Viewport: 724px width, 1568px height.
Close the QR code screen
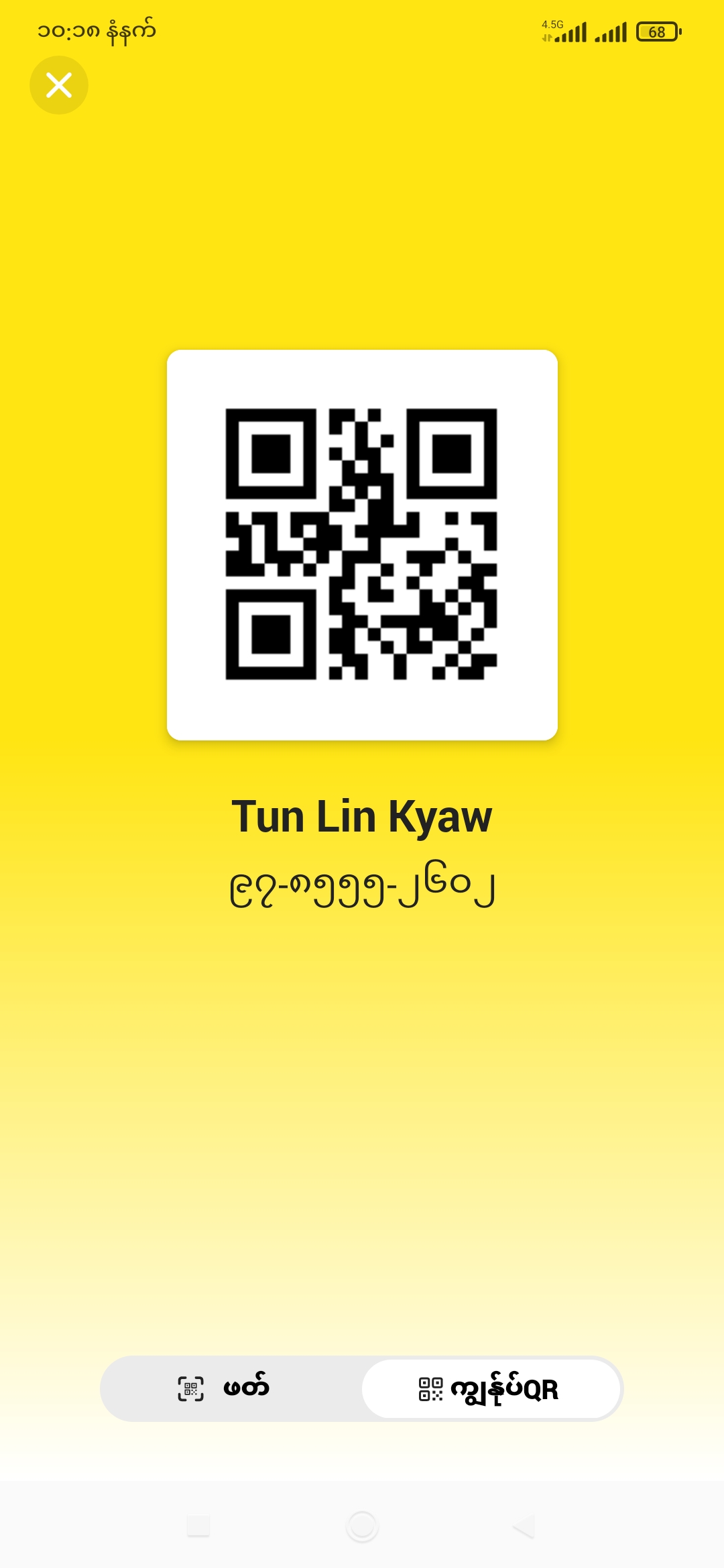pos(59,85)
